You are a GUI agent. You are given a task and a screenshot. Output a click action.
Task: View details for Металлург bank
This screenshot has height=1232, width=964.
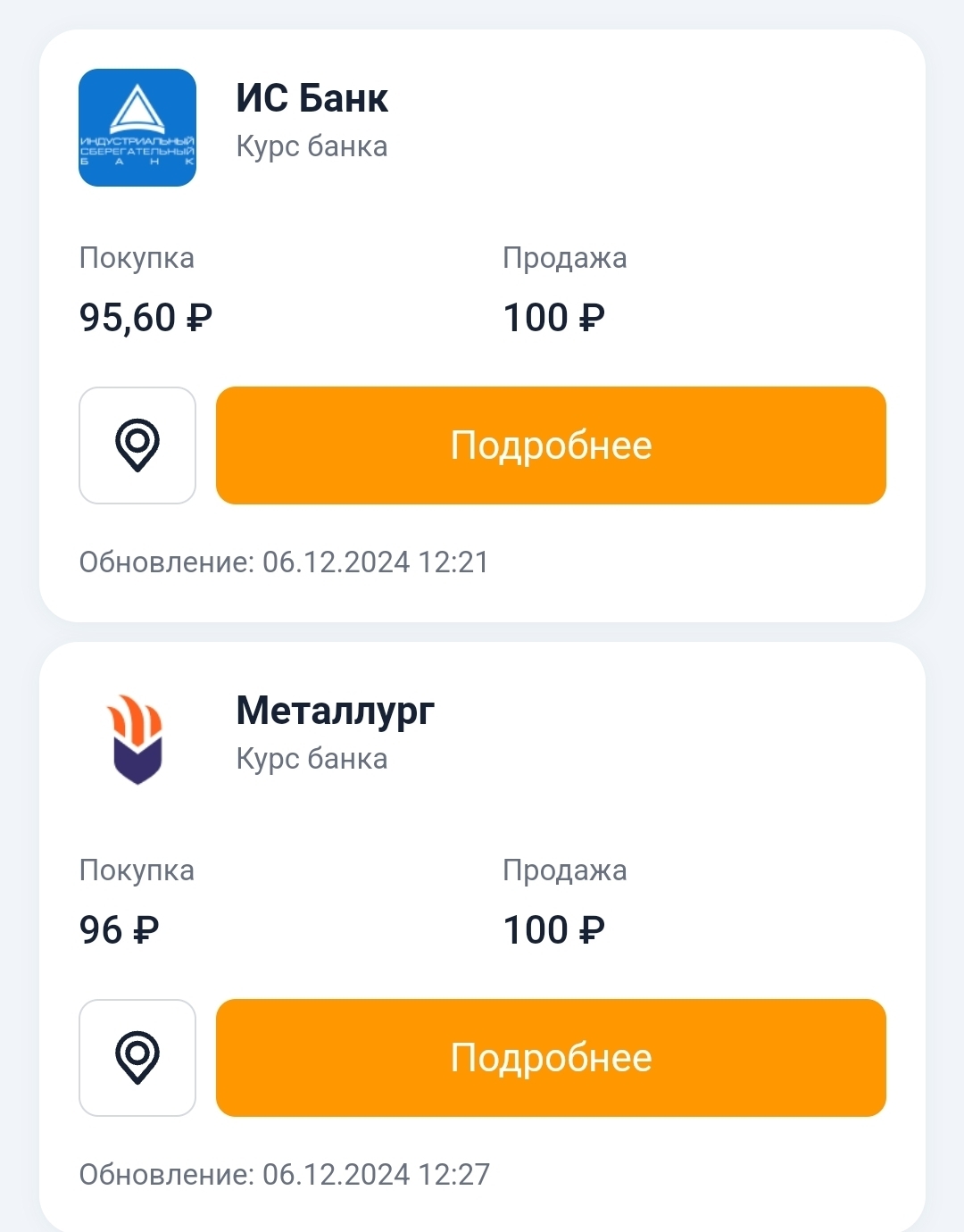click(x=551, y=1058)
